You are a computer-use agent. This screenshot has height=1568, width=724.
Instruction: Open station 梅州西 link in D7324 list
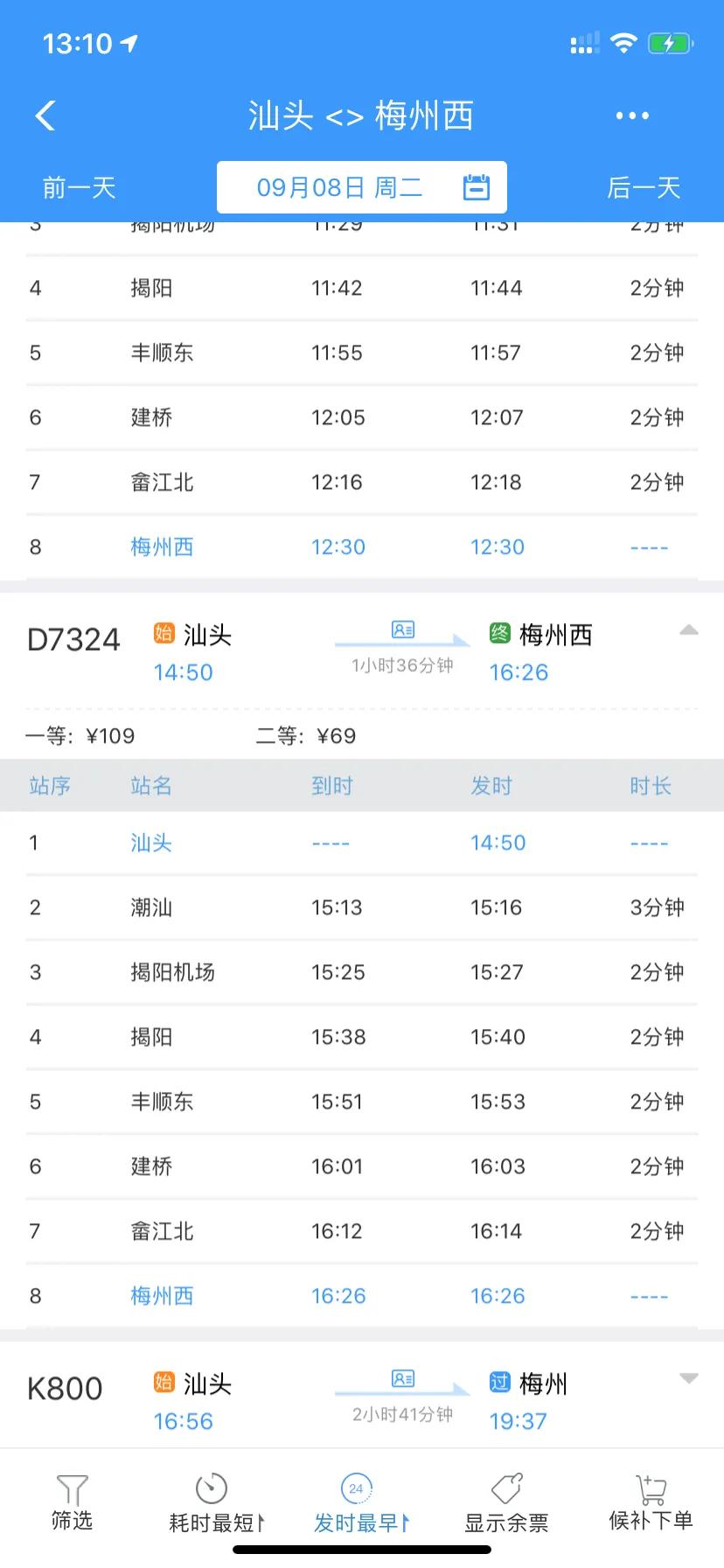[162, 1296]
